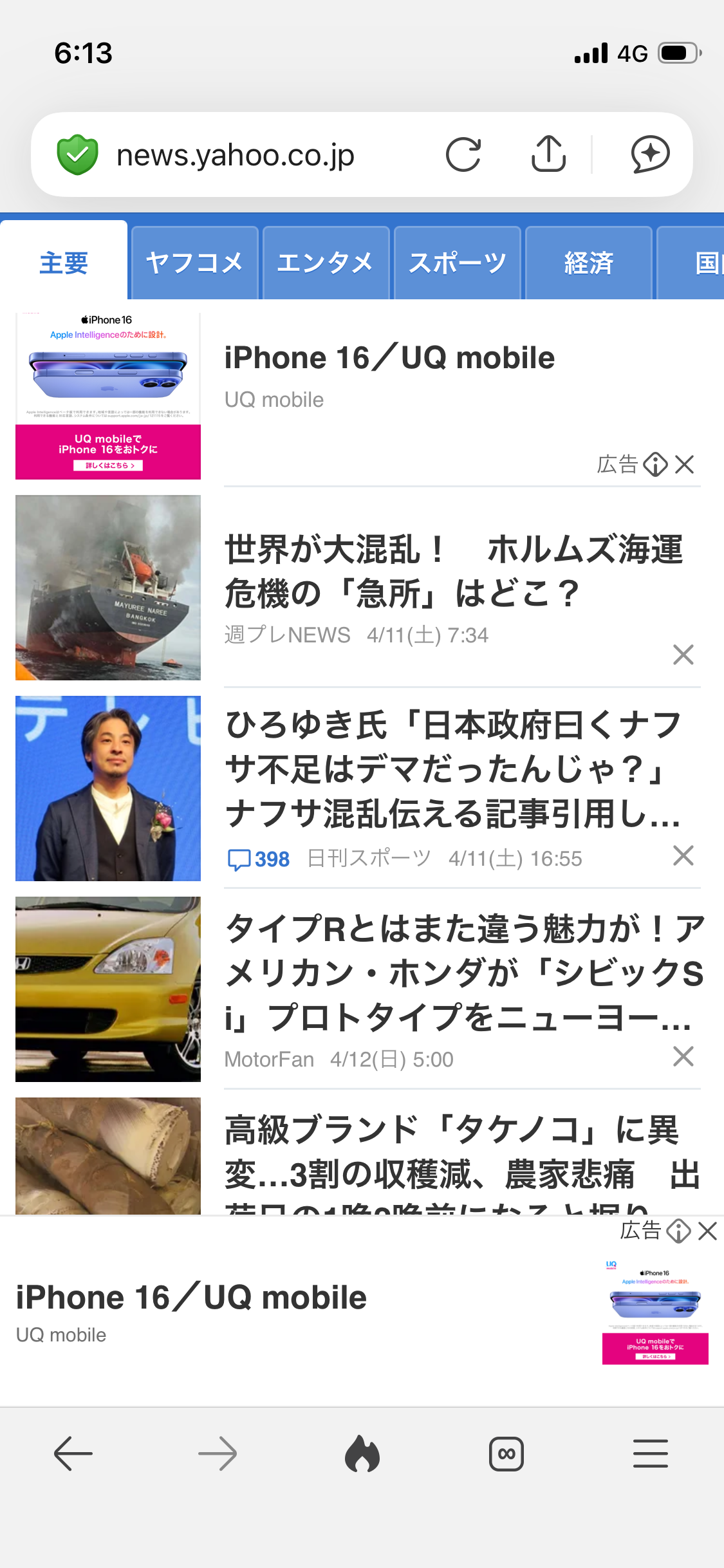724x1568 pixels.
Task: Switch to the スポーツ tab
Action: pyautogui.click(x=457, y=263)
